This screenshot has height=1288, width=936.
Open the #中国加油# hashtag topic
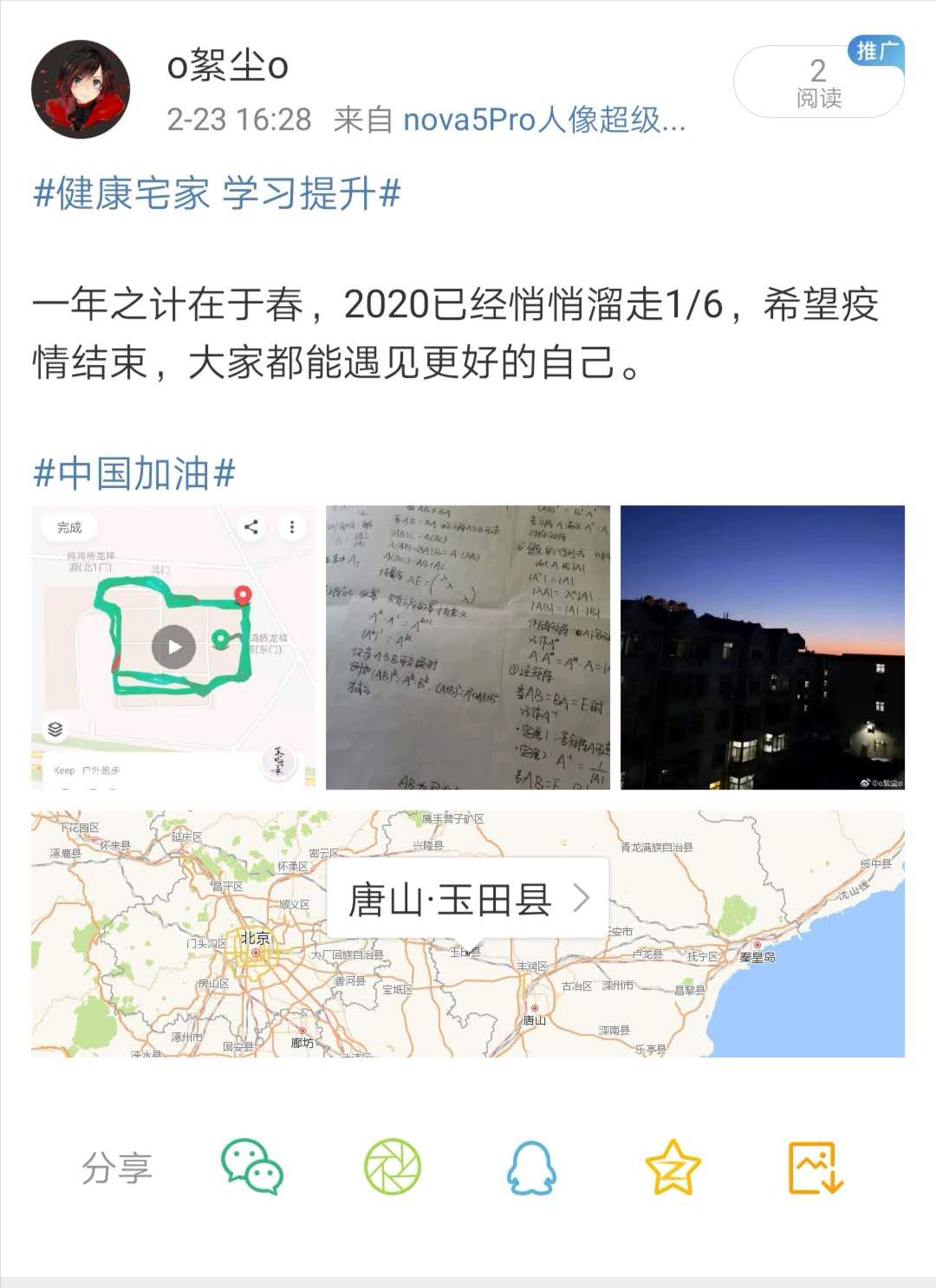click(x=134, y=473)
